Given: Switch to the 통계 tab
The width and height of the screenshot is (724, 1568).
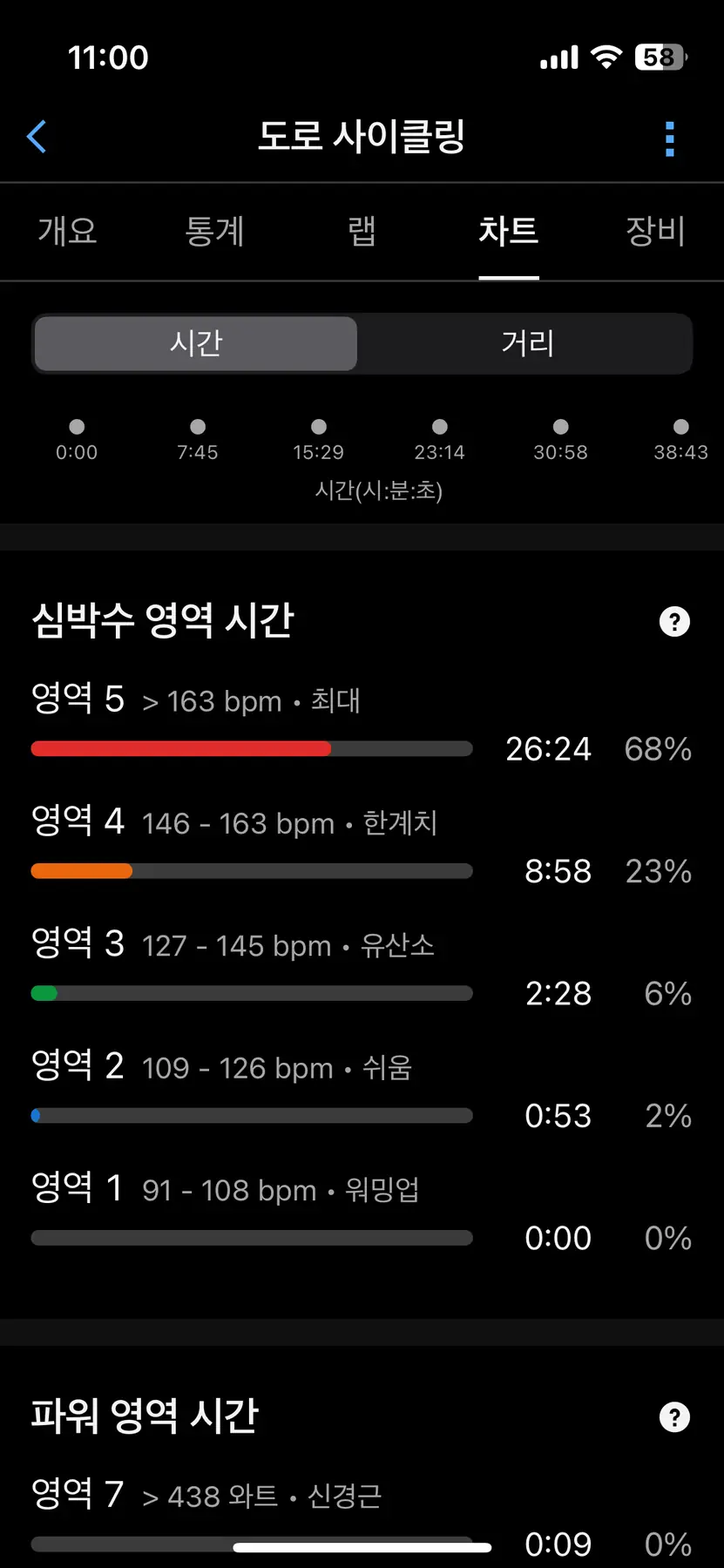Looking at the screenshot, I should (x=214, y=232).
